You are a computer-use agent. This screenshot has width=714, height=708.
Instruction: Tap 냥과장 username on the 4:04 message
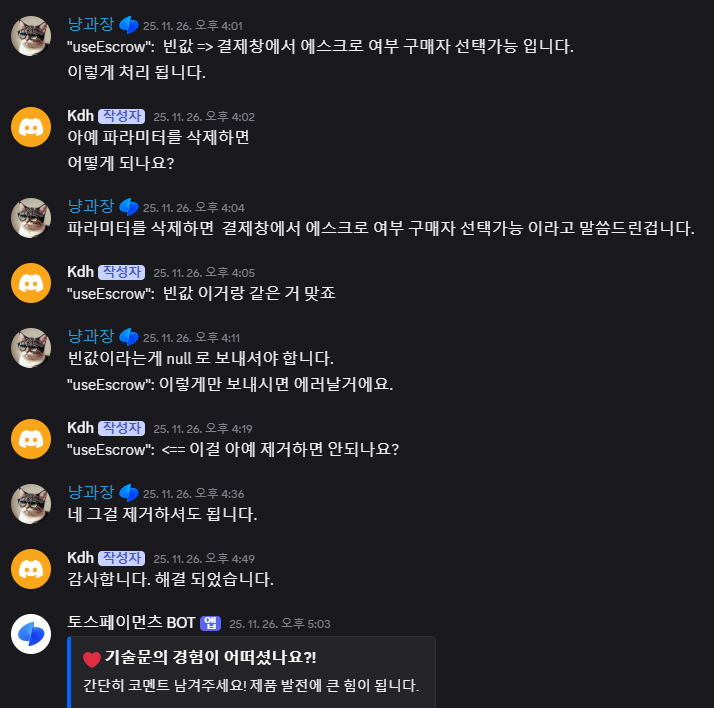pyautogui.click(x=90, y=206)
